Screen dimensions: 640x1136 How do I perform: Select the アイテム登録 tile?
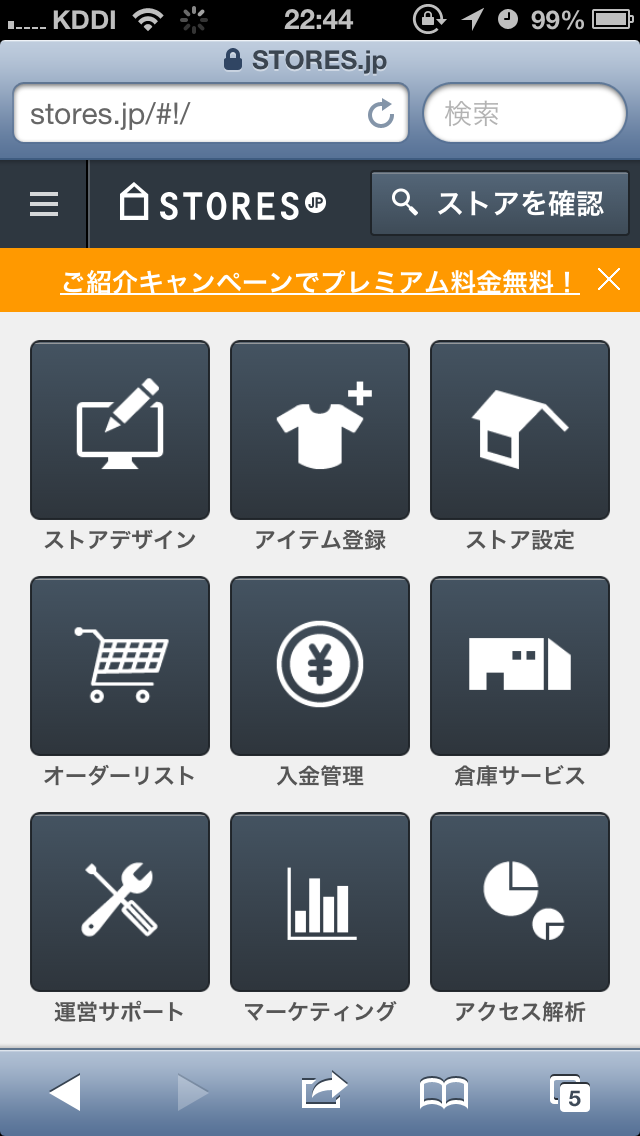pos(320,430)
